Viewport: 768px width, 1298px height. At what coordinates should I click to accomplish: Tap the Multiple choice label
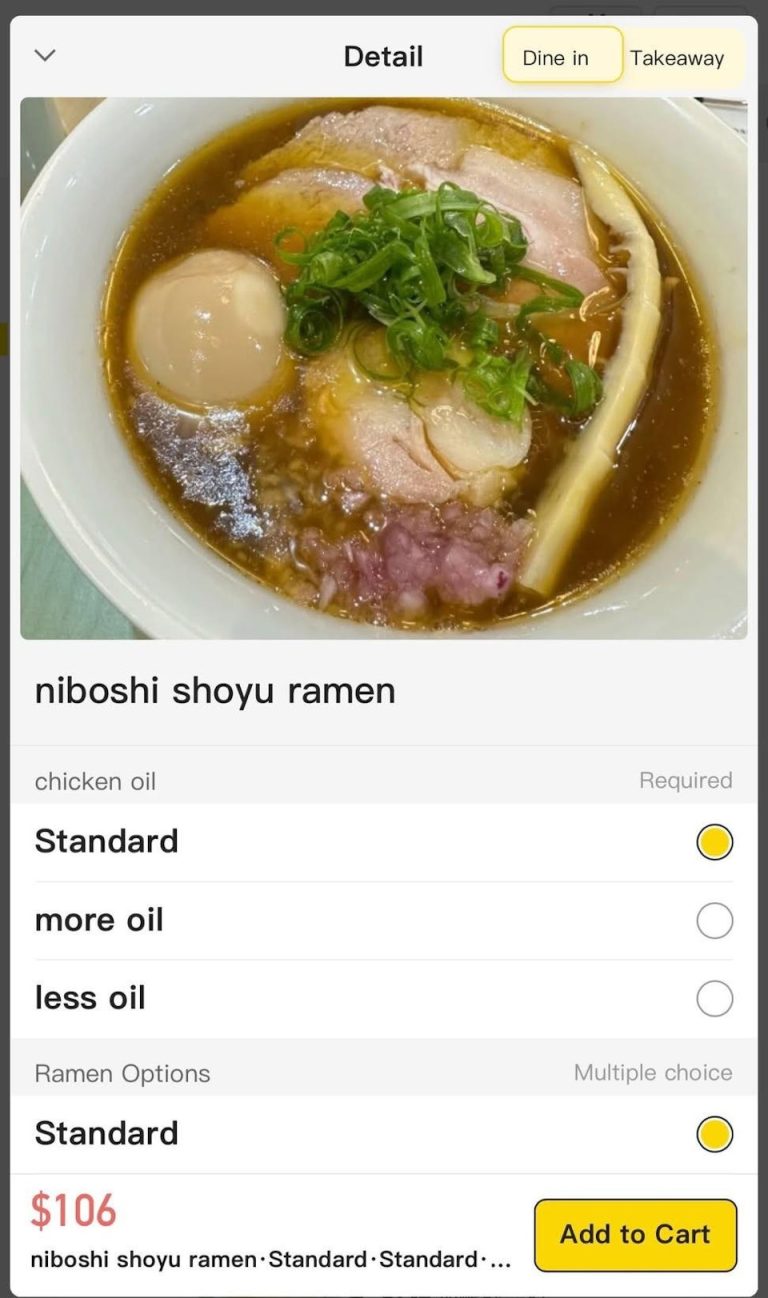pos(653,1073)
